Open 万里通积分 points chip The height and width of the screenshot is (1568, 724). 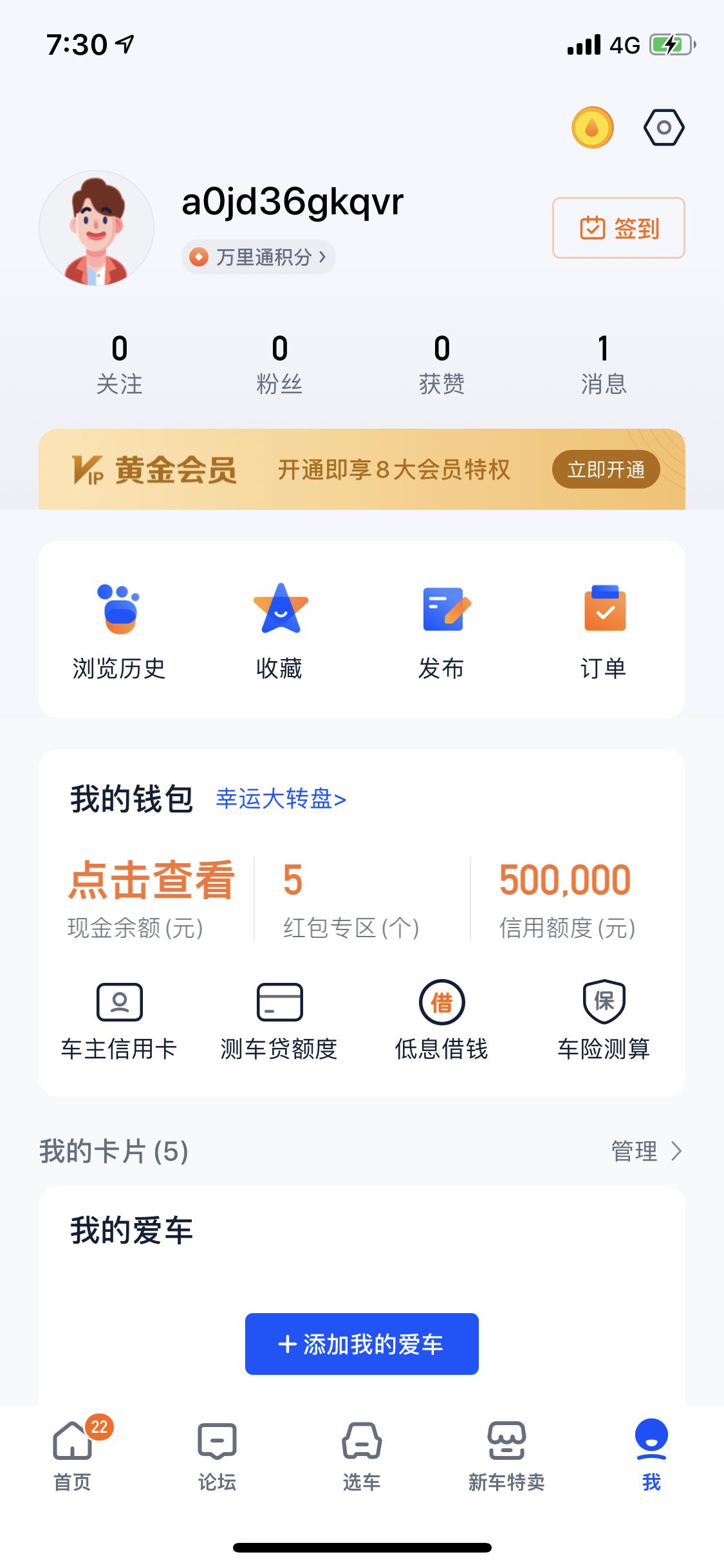coord(258,257)
